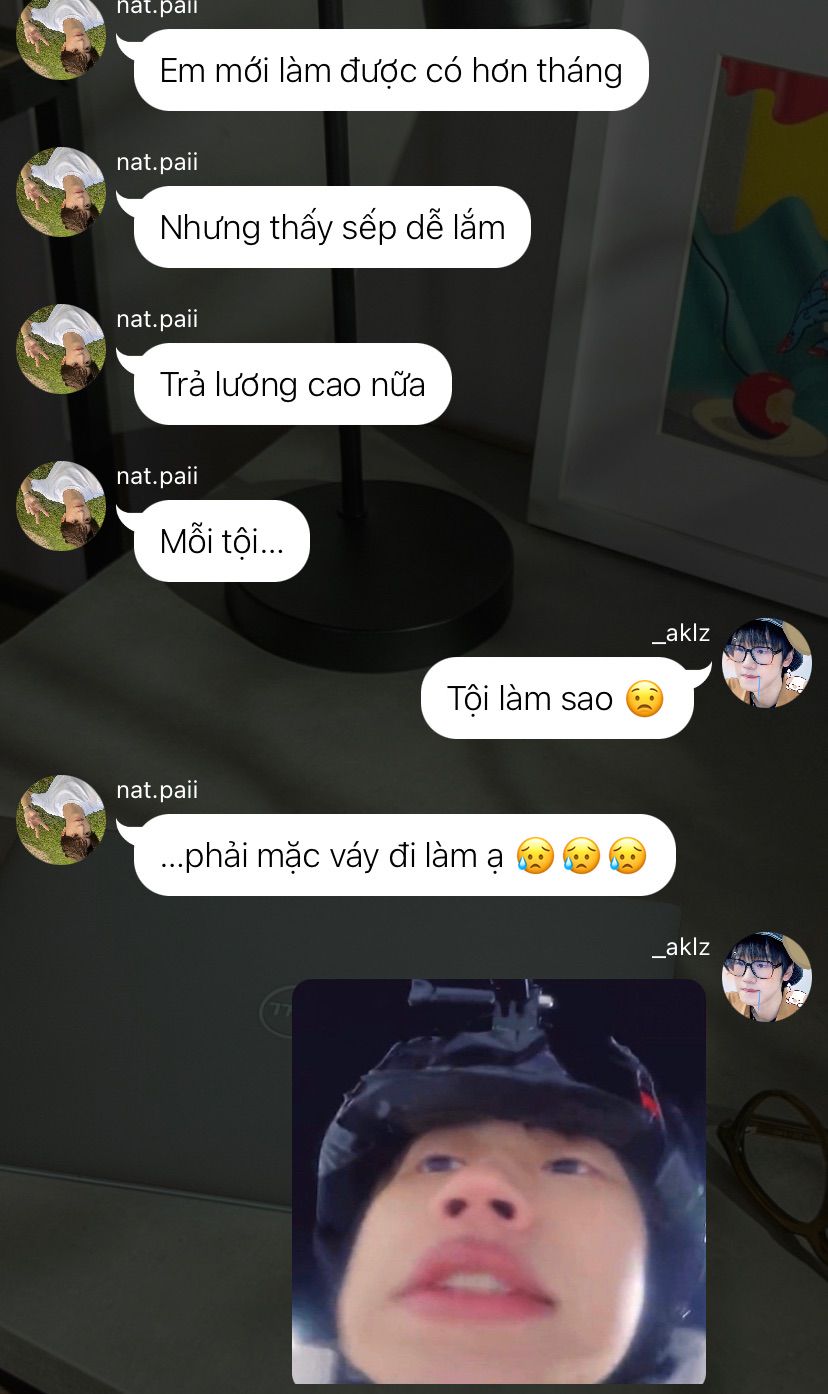View _aklz's avatar beside "Tội làm sao"
The image size is (828, 1394).
pos(766,663)
